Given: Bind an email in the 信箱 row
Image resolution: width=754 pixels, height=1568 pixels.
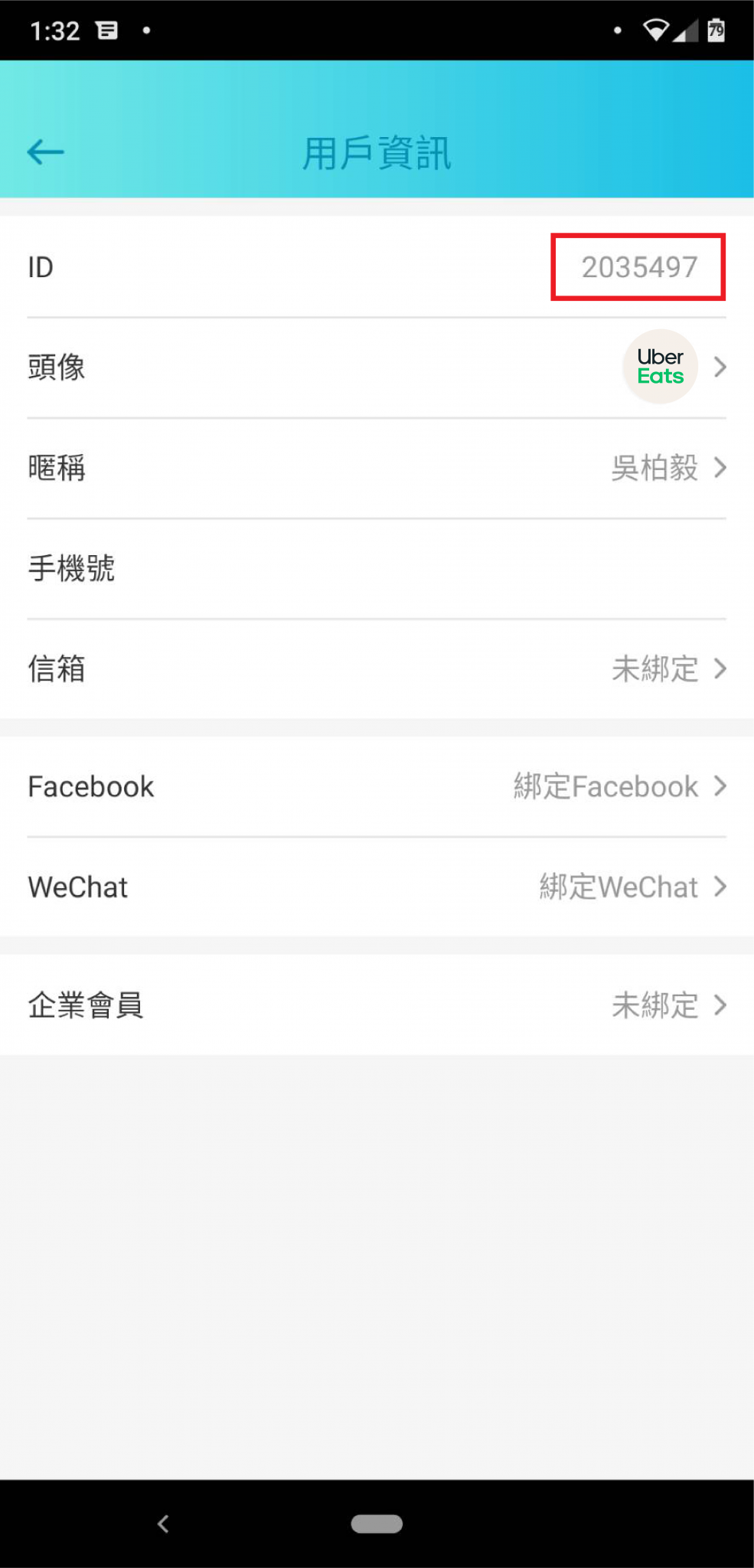Looking at the screenshot, I should point(377,668).
